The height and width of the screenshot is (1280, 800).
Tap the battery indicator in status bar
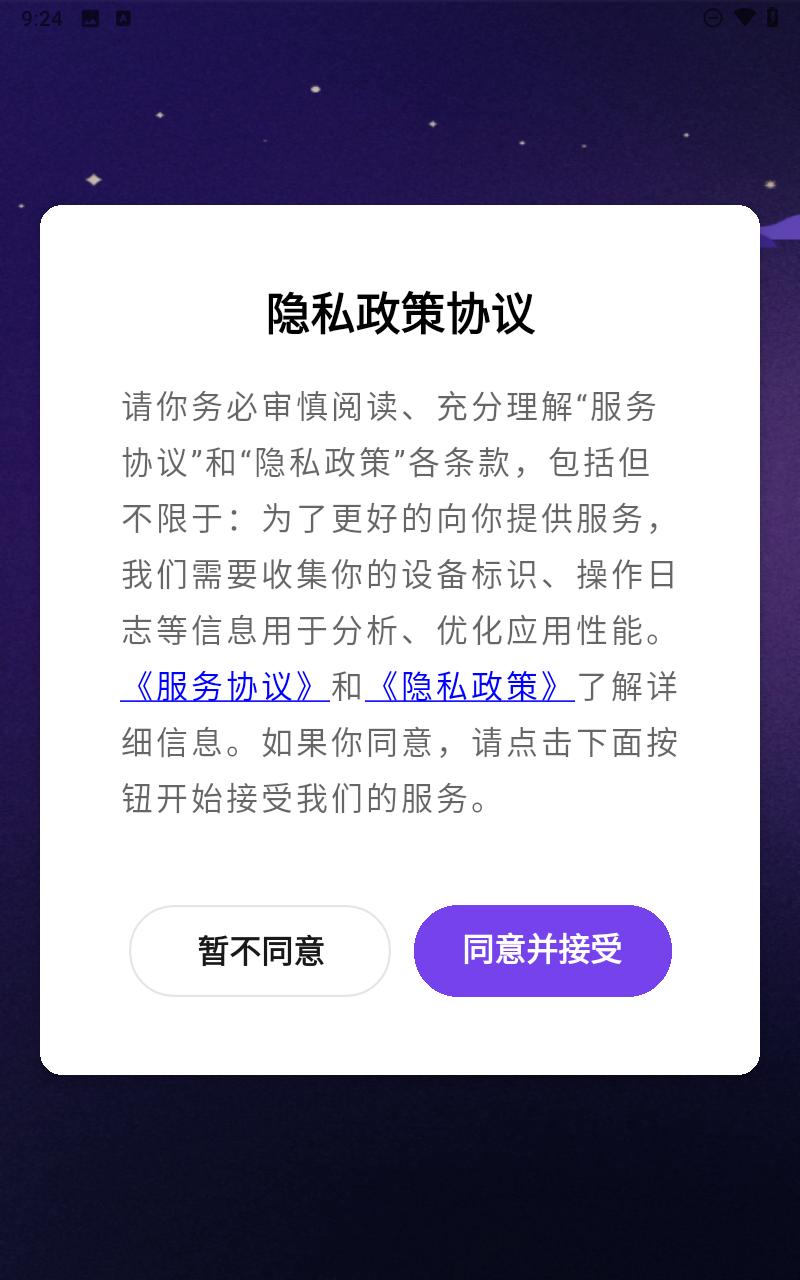pyautogui.click(x=772, y=16)
